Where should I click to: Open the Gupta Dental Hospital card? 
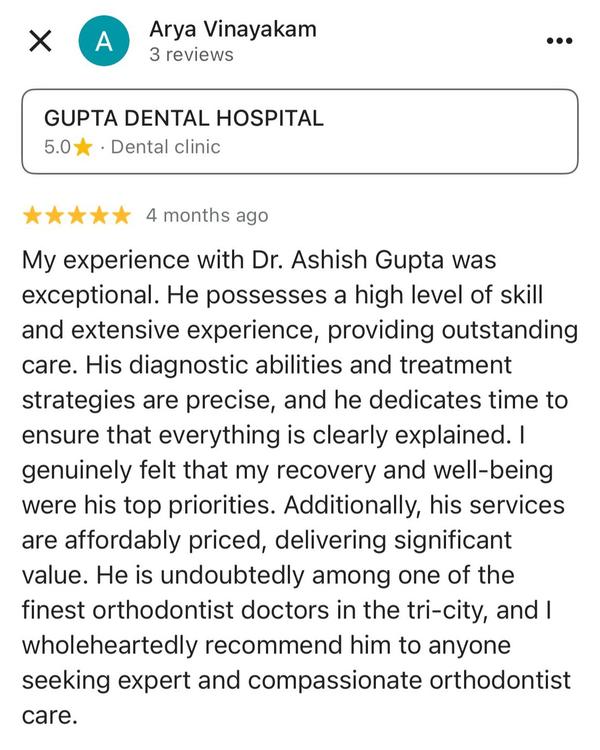[x=299, y=131]
